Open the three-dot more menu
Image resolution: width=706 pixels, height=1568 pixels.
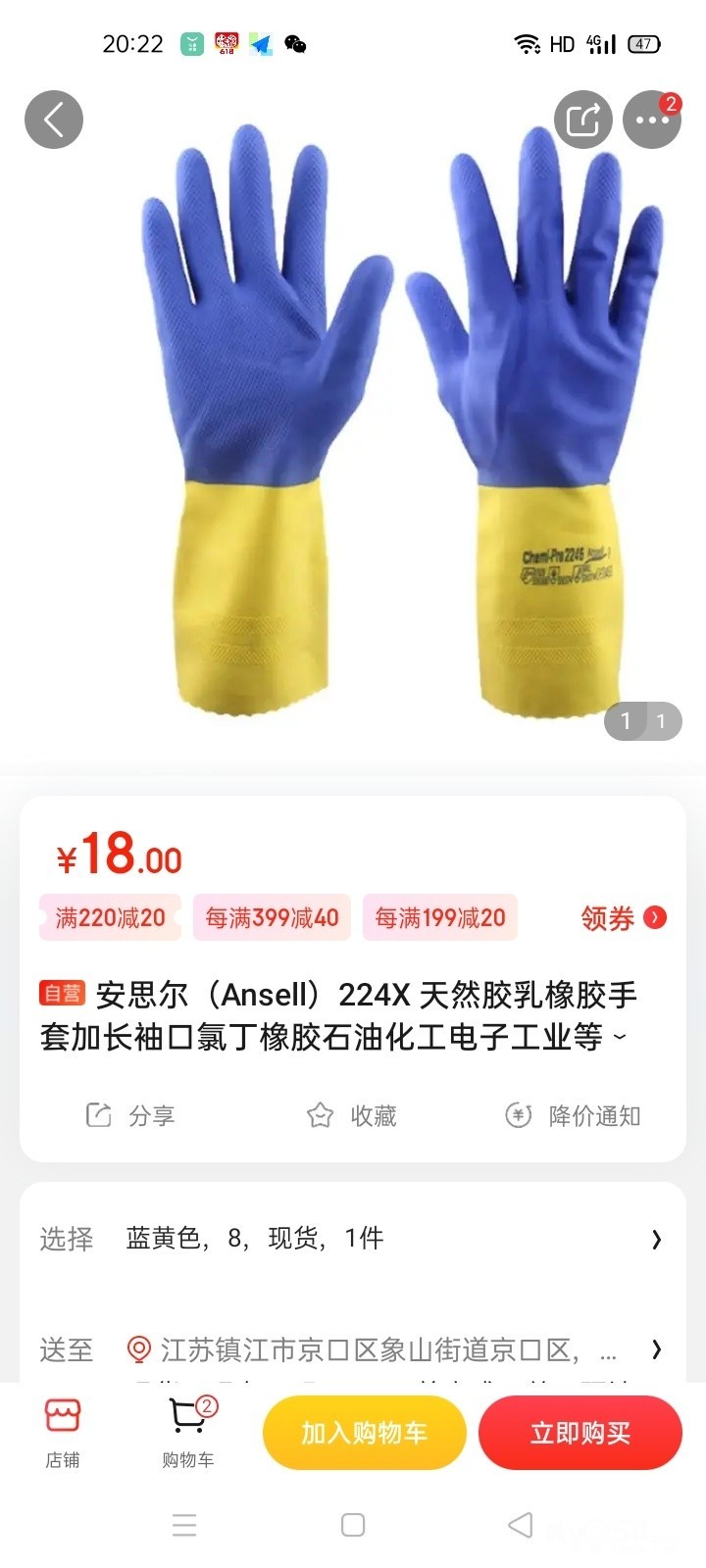tap(652, 120)
